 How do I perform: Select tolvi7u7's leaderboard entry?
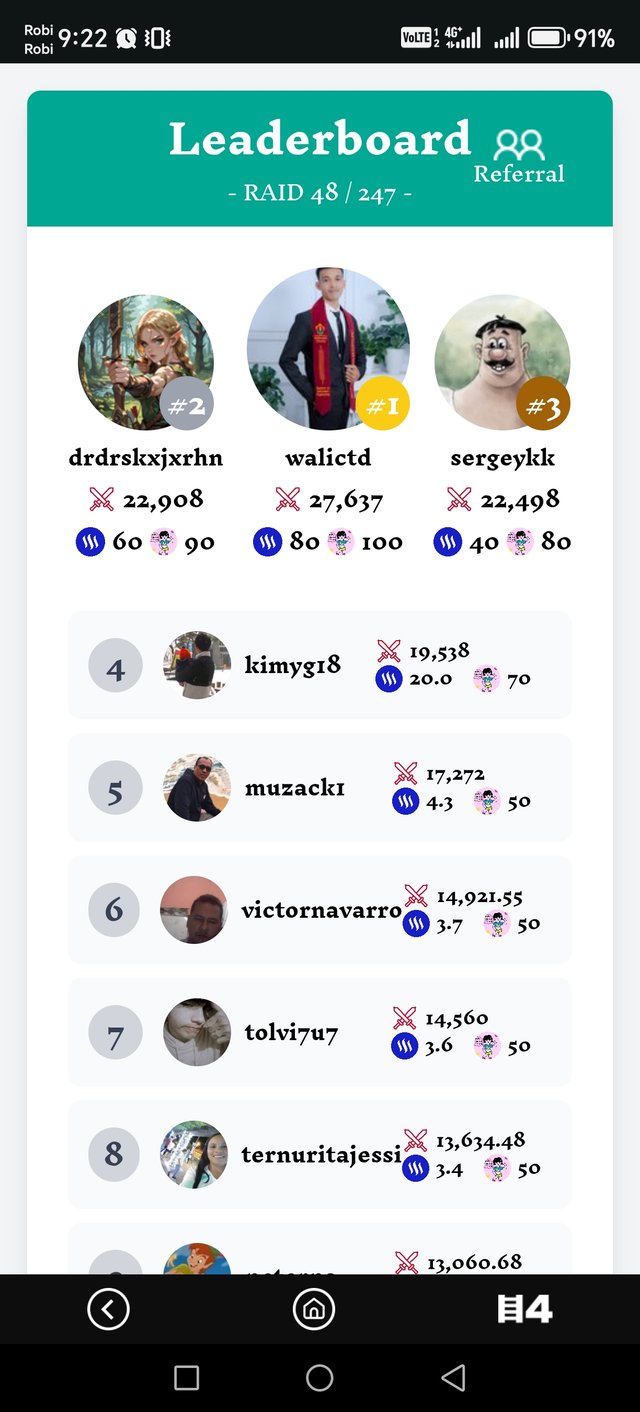[319, 1032]
